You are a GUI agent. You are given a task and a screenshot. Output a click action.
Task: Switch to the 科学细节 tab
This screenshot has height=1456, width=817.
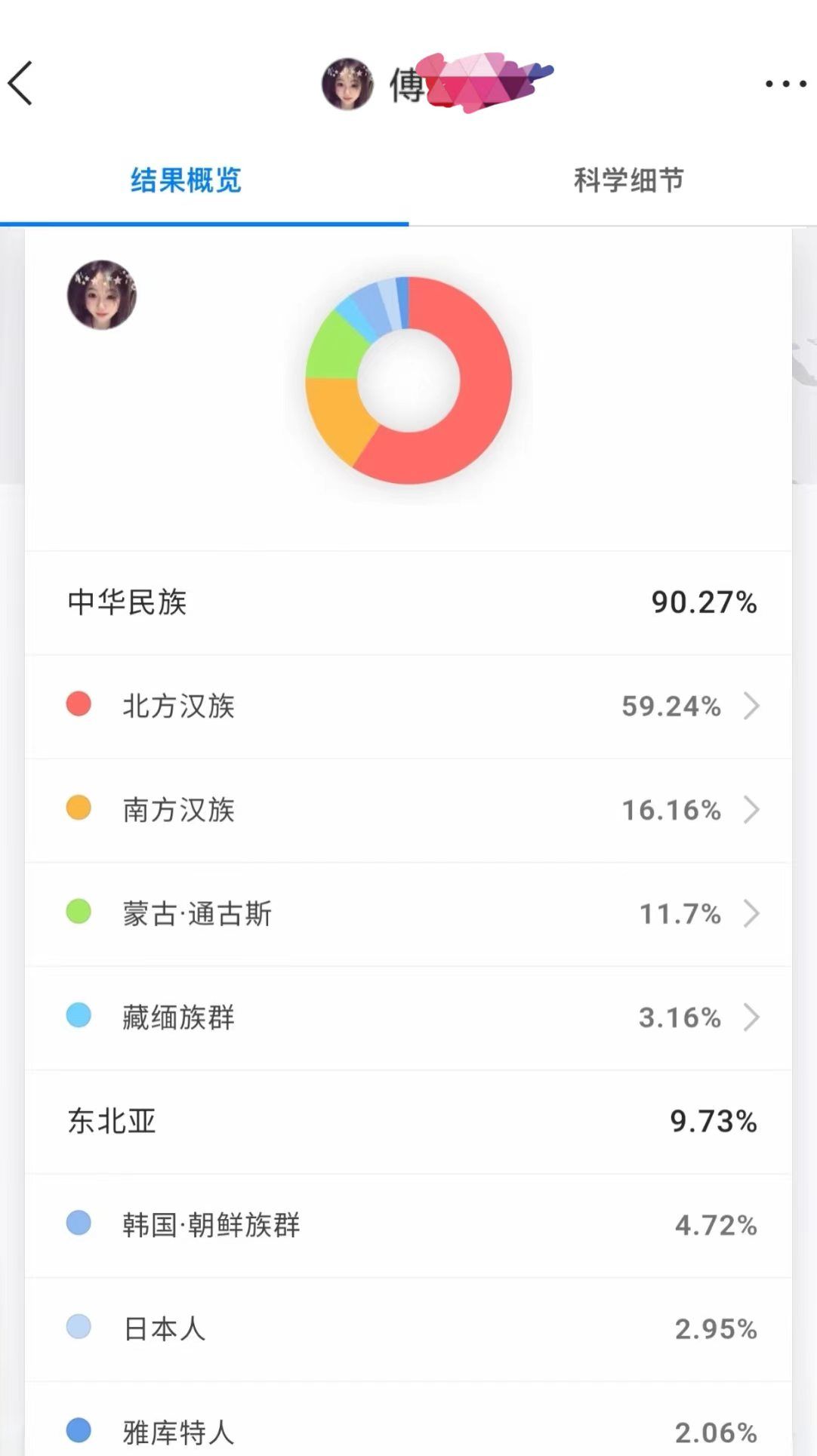click(x=628, y=180)
